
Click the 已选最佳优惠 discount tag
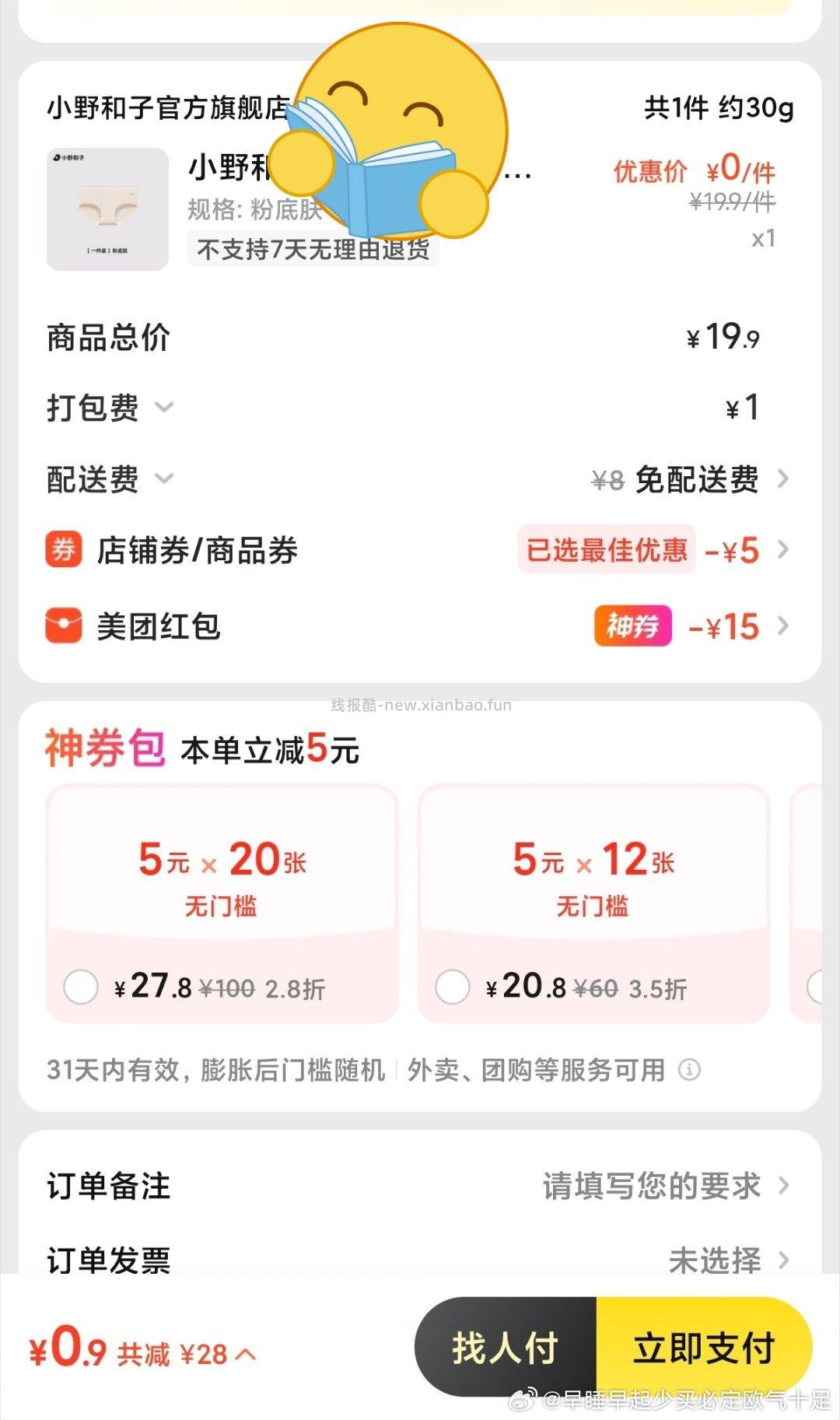point(606,550)
